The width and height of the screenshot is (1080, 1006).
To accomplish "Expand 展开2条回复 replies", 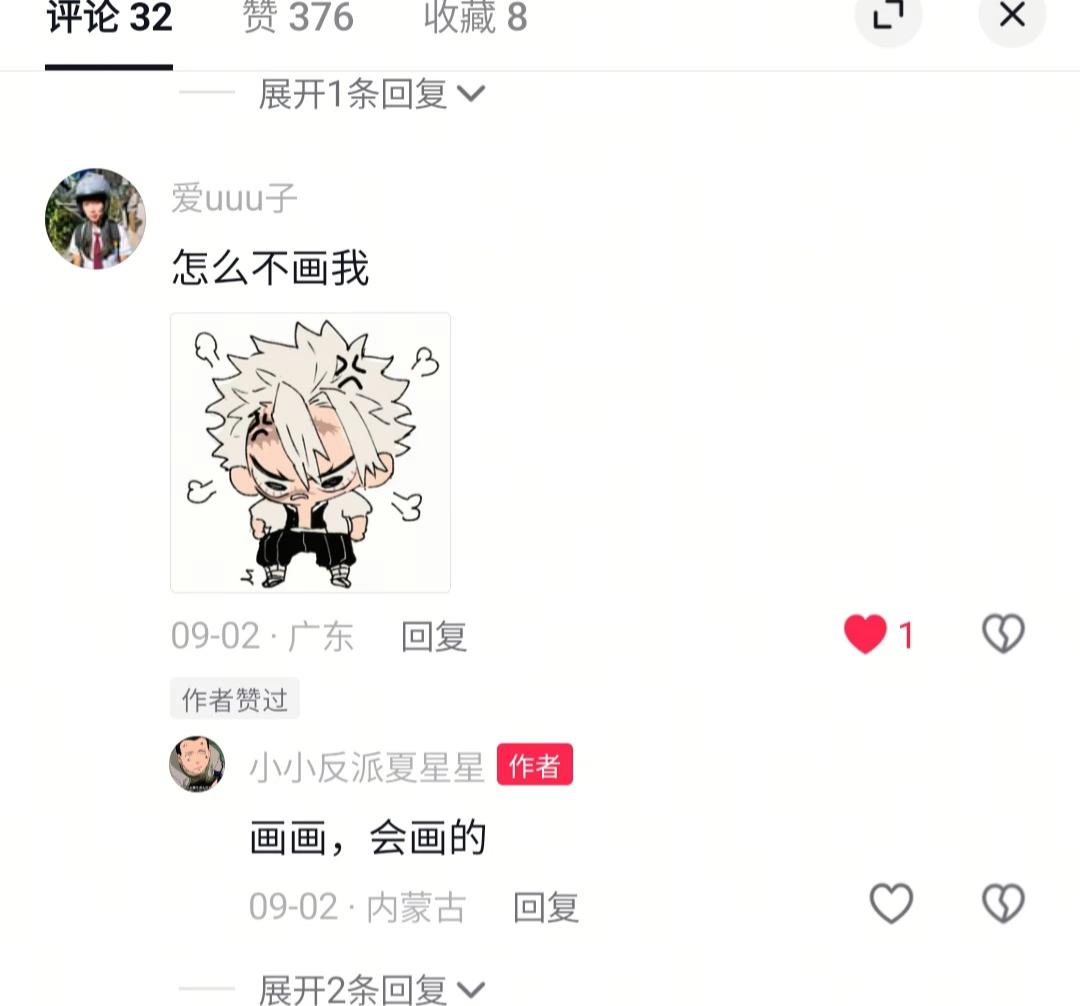I will (x=370, y=989).
